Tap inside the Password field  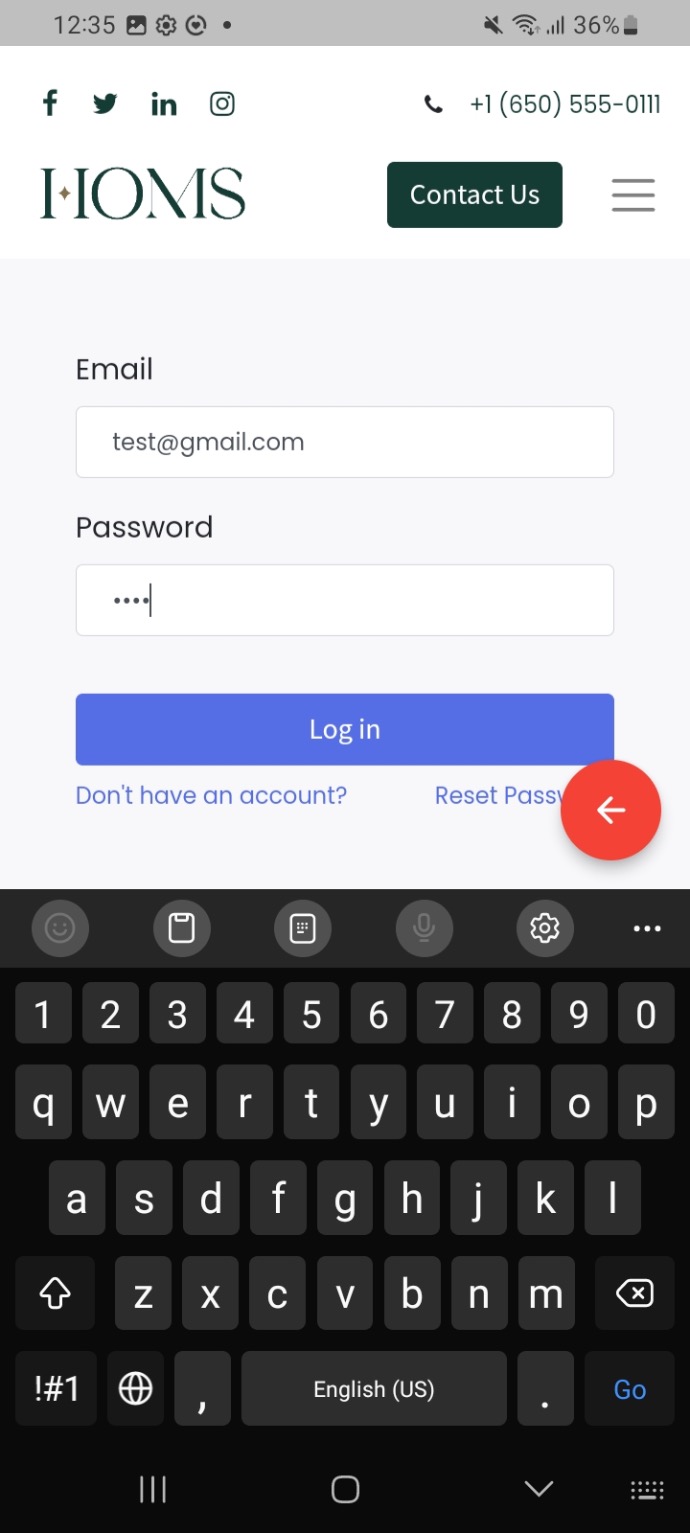click(345, 600)
